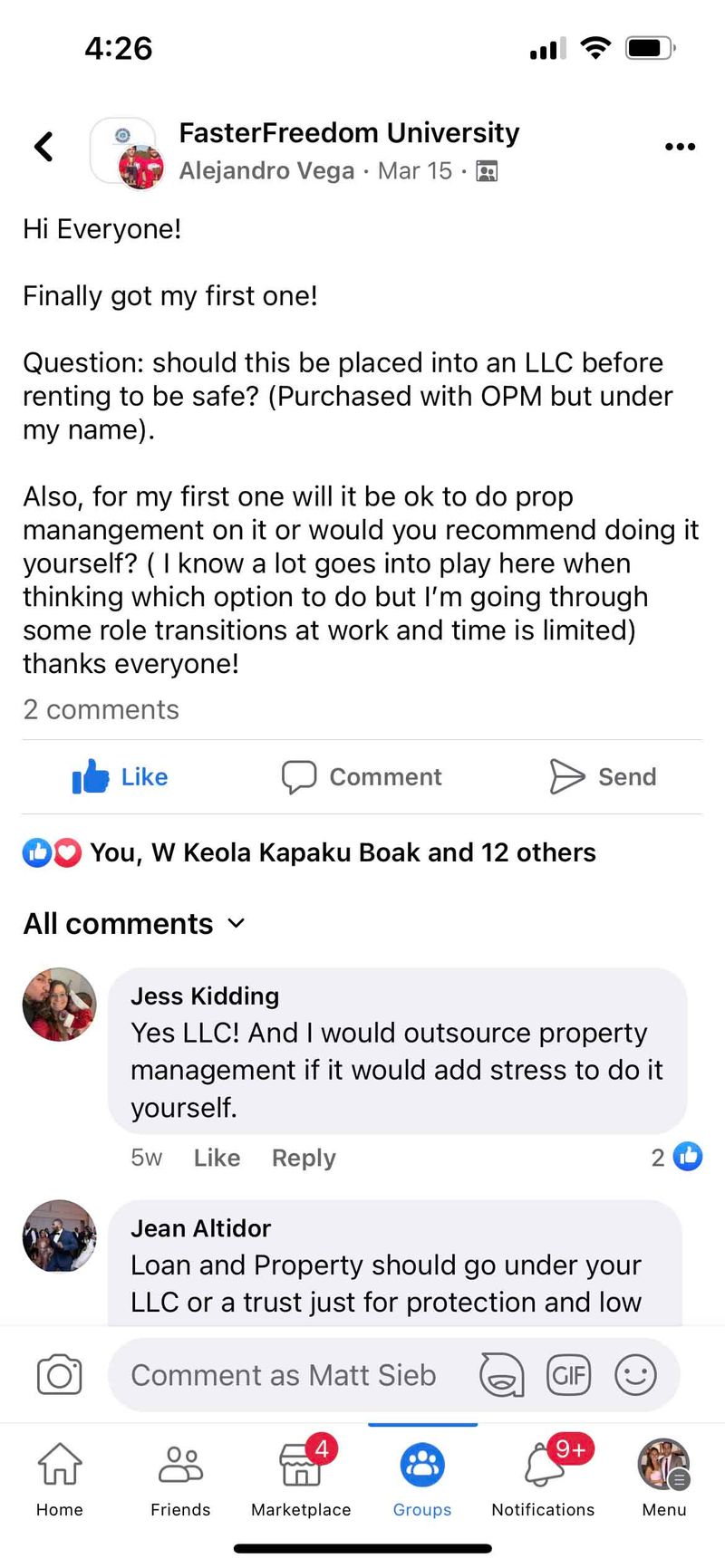View who reacted to the post
This screenshot has height=1568, width=725.
[x=343, y=852]
